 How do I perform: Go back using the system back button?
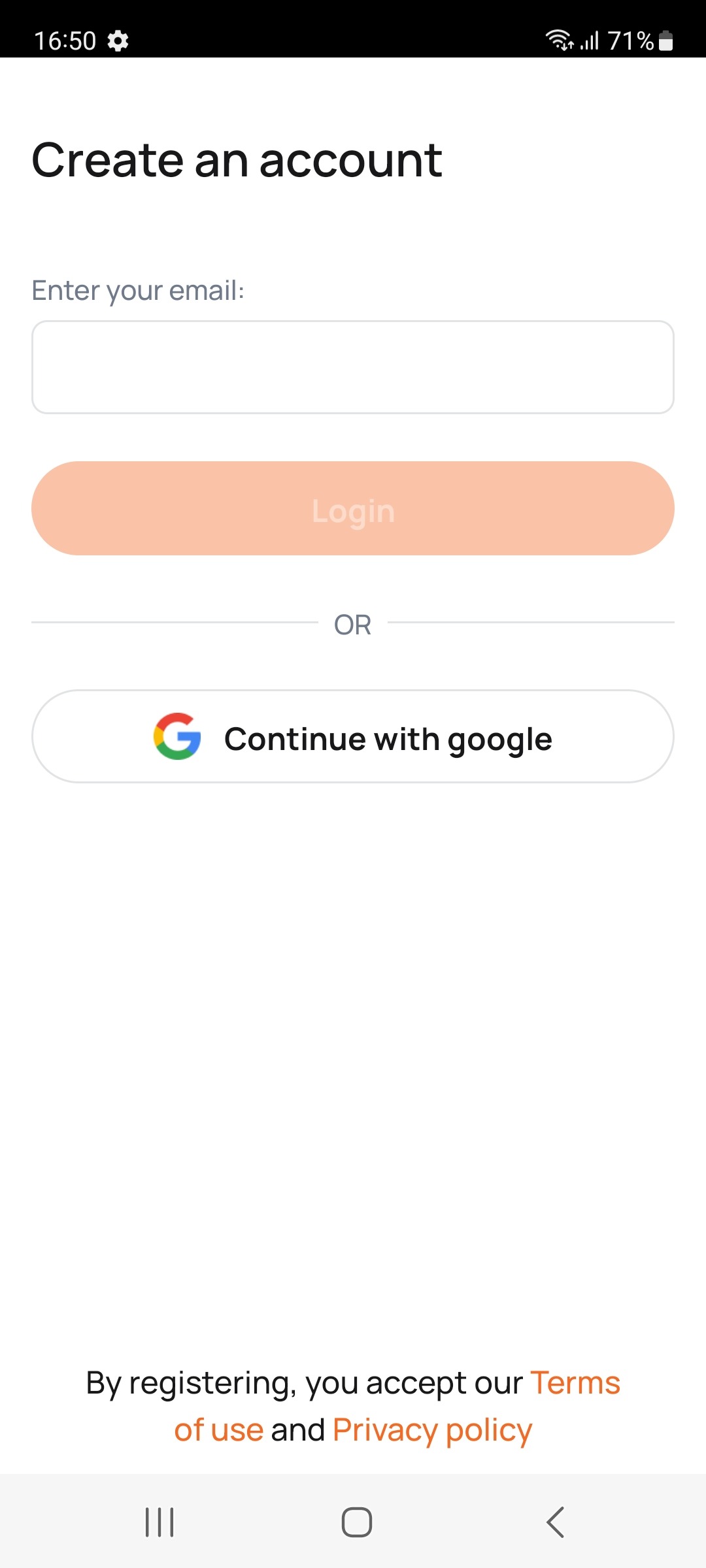point(555,1522)
